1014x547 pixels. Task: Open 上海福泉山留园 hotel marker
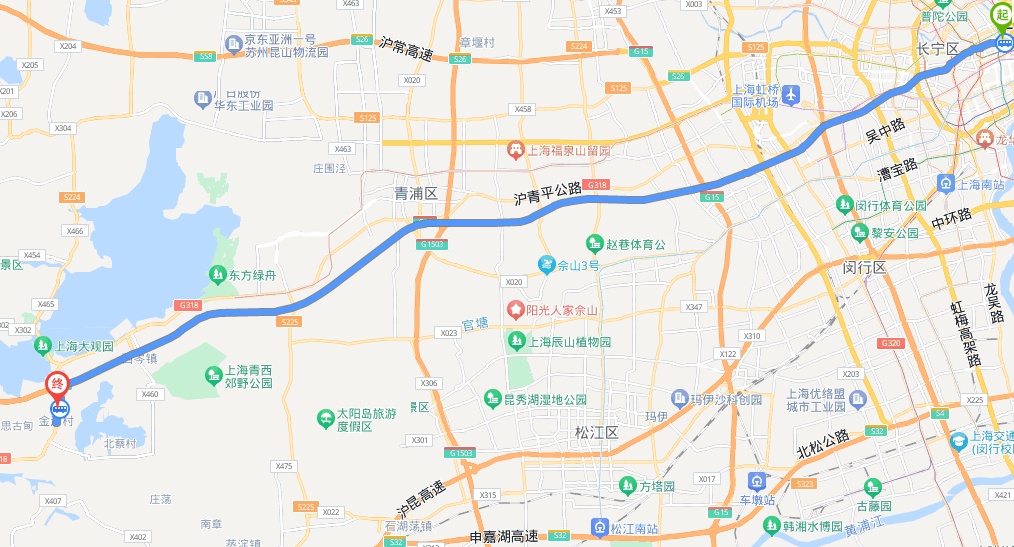516,150
